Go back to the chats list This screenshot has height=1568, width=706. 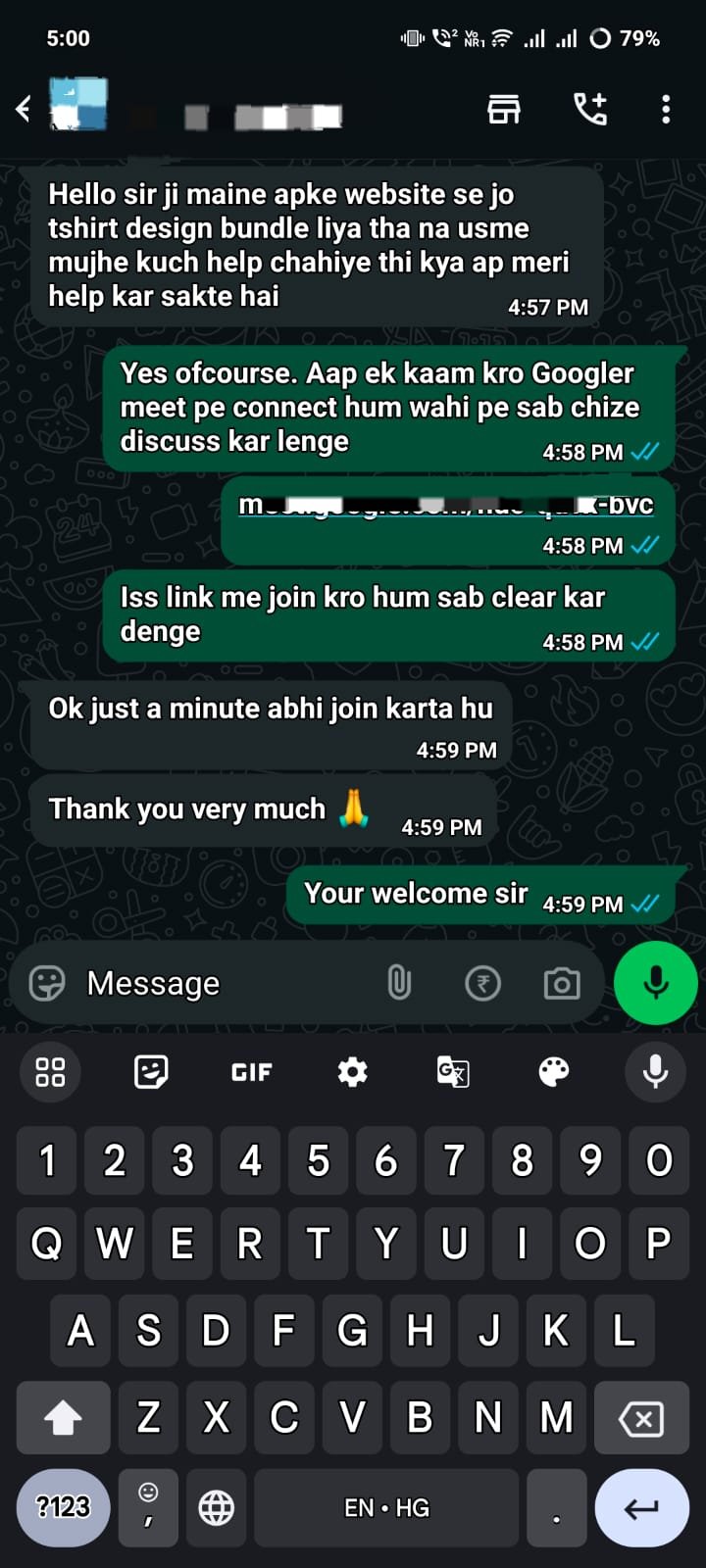click(24, 109)
